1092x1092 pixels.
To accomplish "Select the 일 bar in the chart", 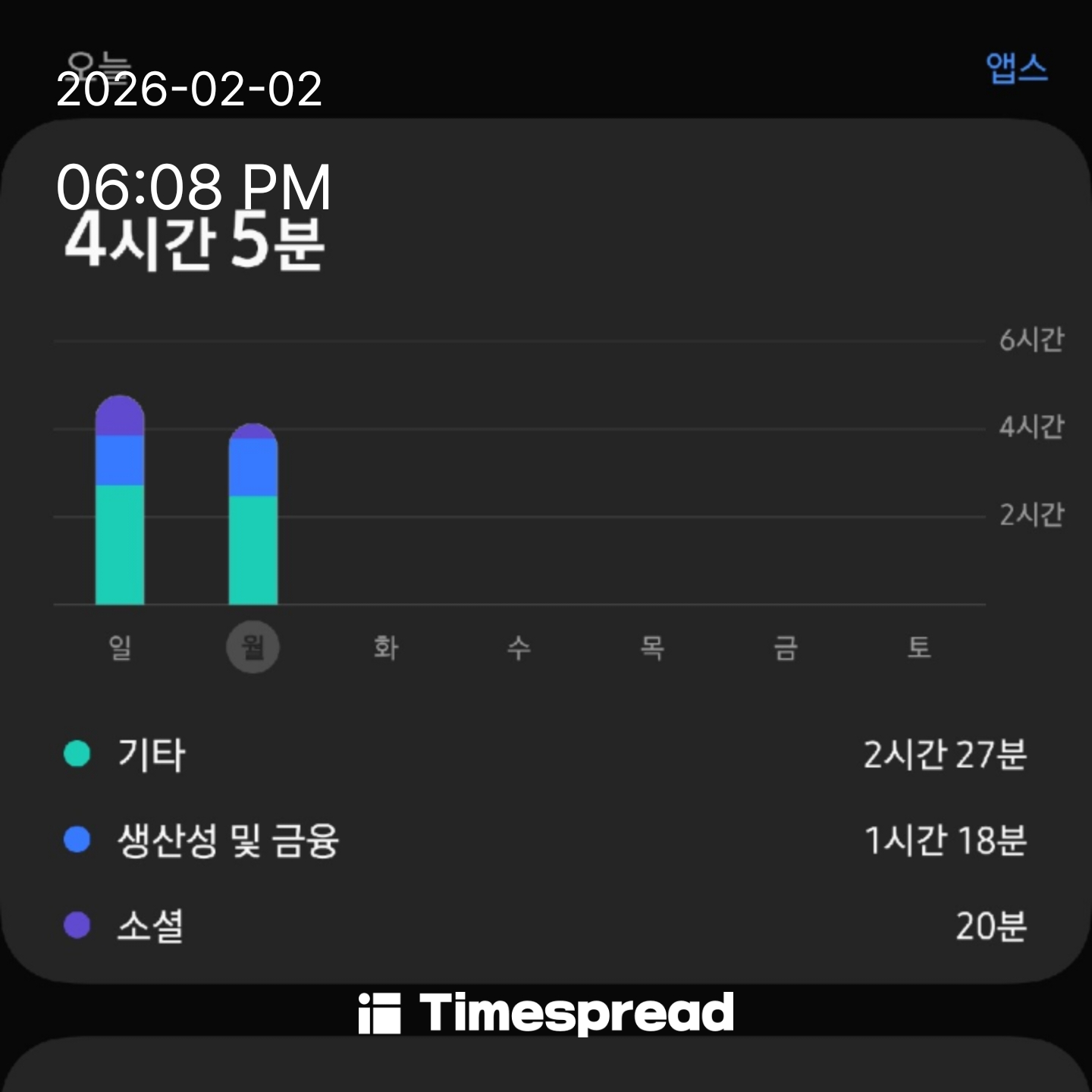I will (x=120, y=500).
